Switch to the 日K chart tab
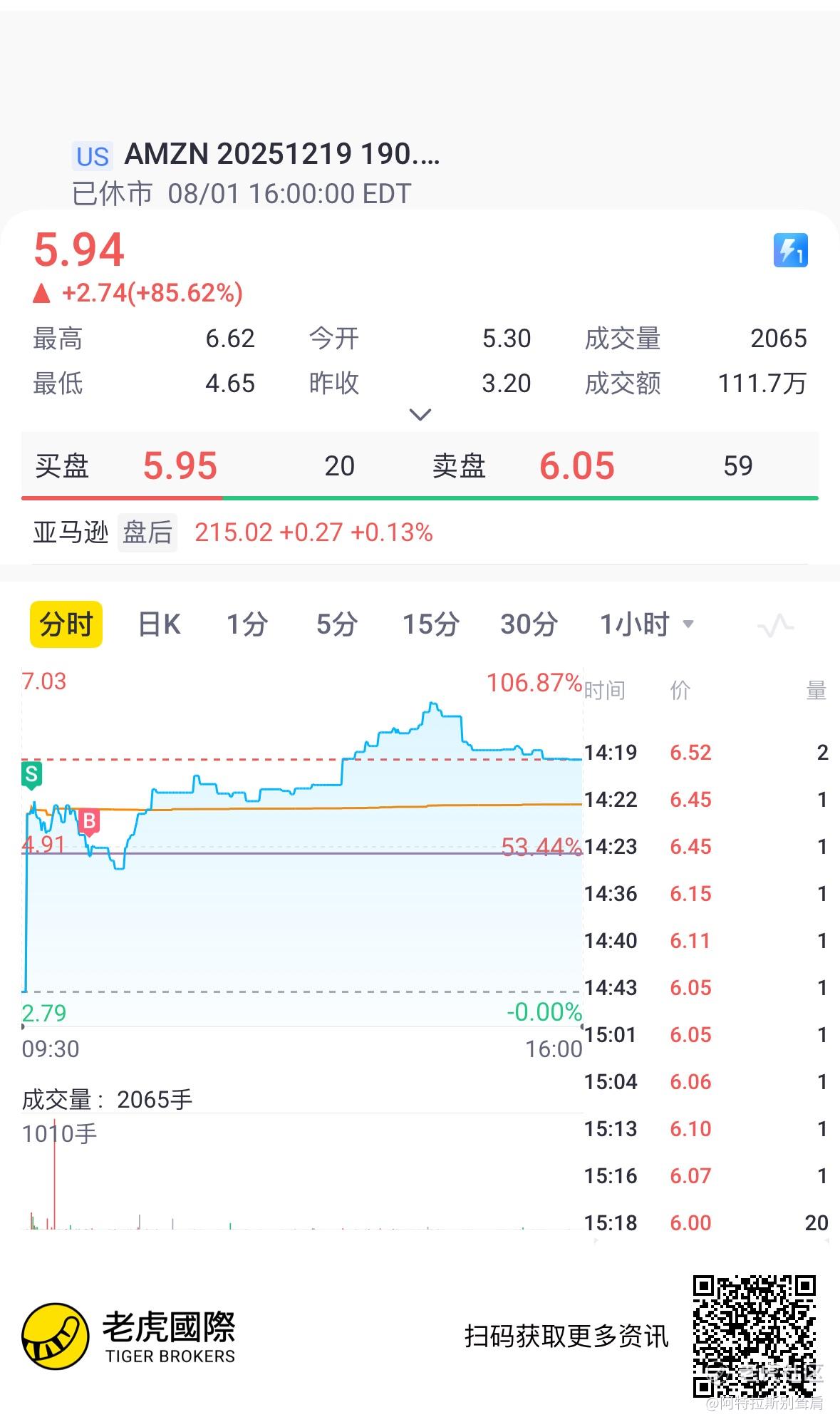 coord(159,624)
